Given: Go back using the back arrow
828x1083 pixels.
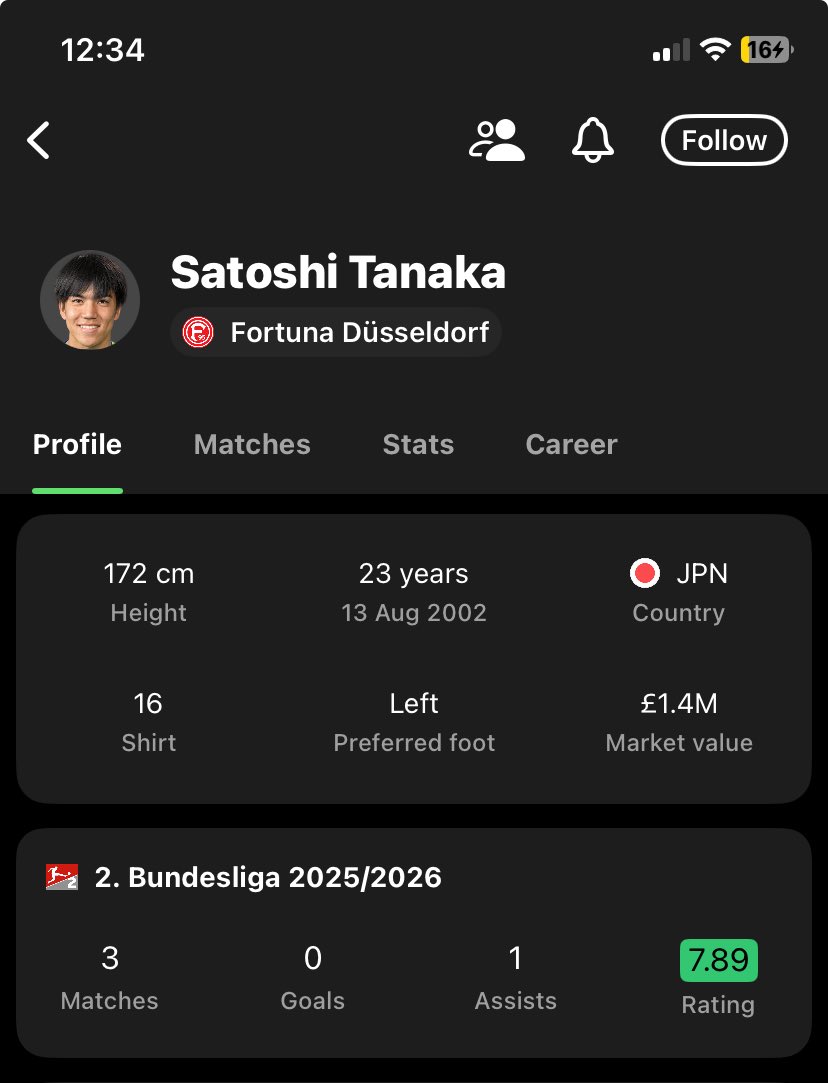Looking at the screenshot, I should (38, 140).
